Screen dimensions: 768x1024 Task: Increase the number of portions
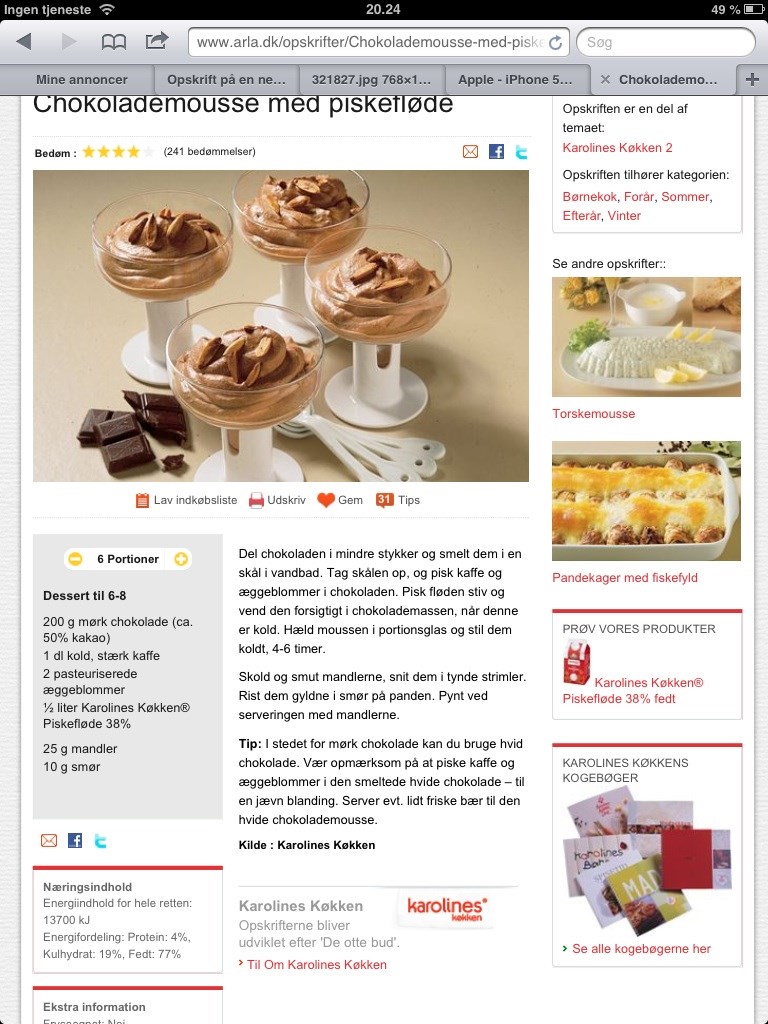click(181, 559)
